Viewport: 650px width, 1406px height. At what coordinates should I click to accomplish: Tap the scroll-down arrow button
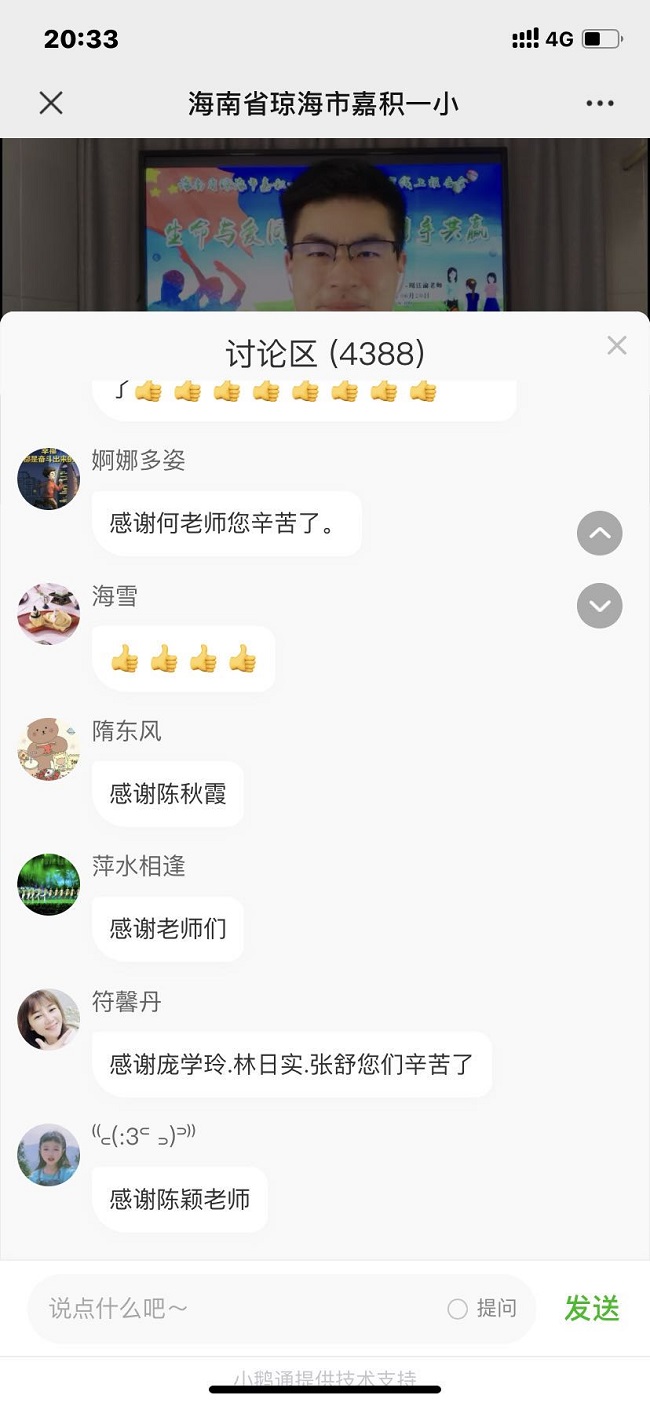point(600,606)
